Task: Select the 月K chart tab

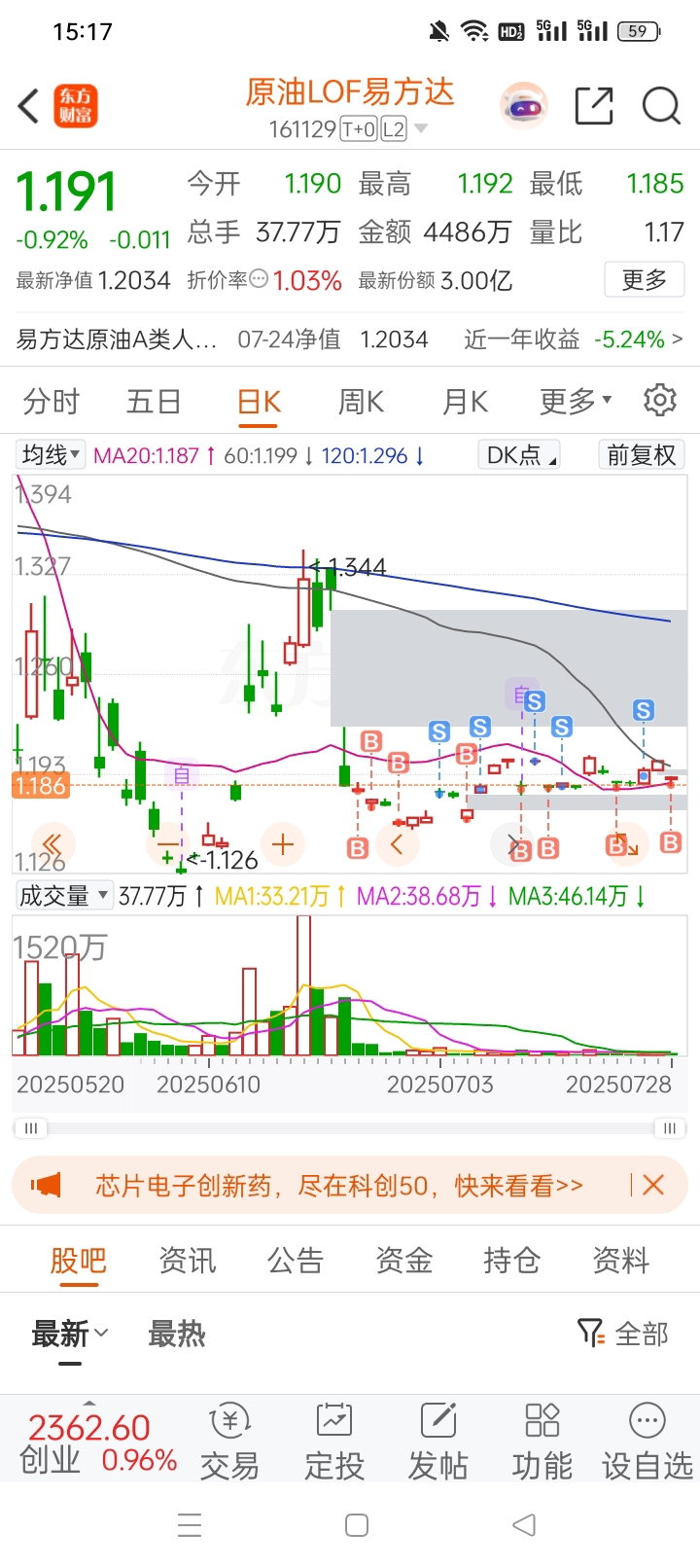Action: [465, 401]
